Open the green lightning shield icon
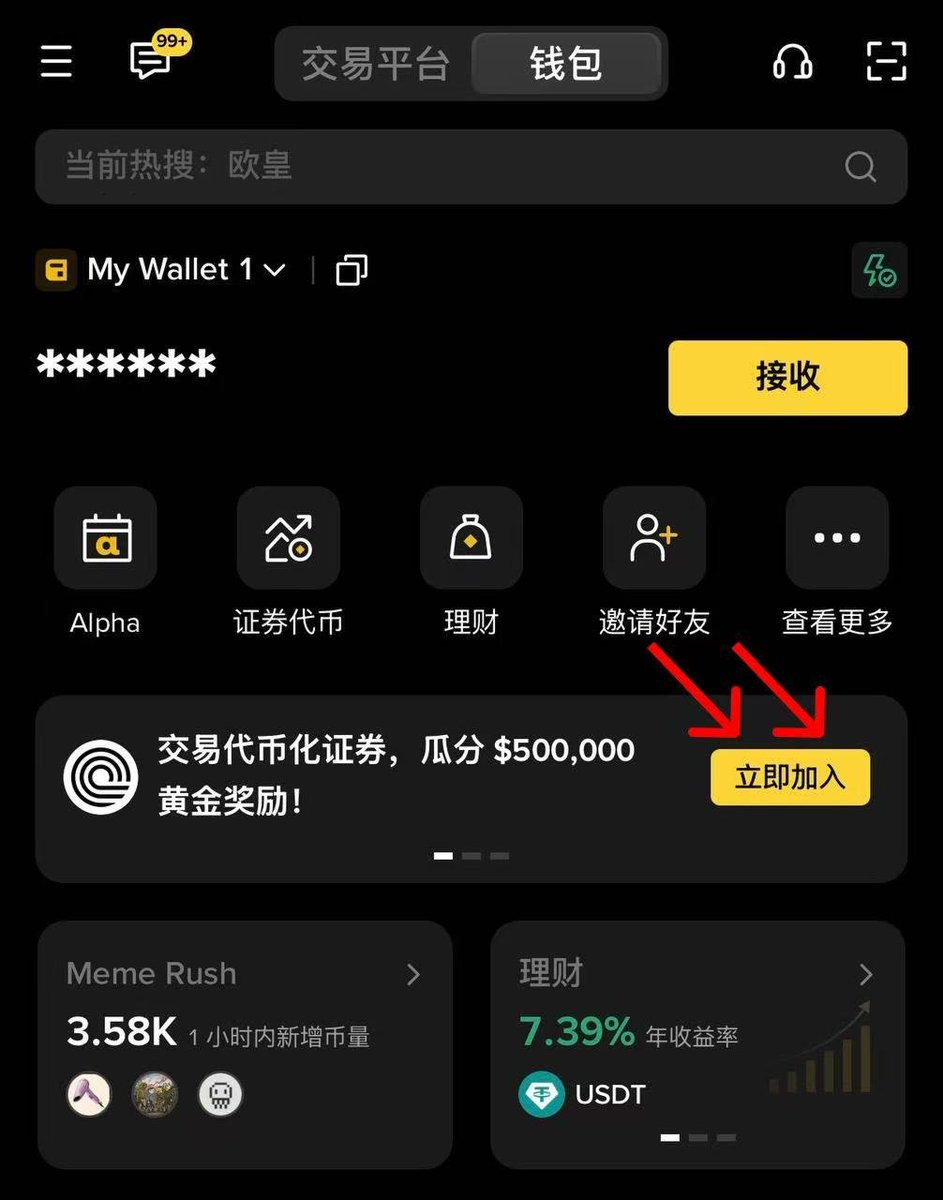The height and width of the screenshot is (1200, 943). pos(879,270)
